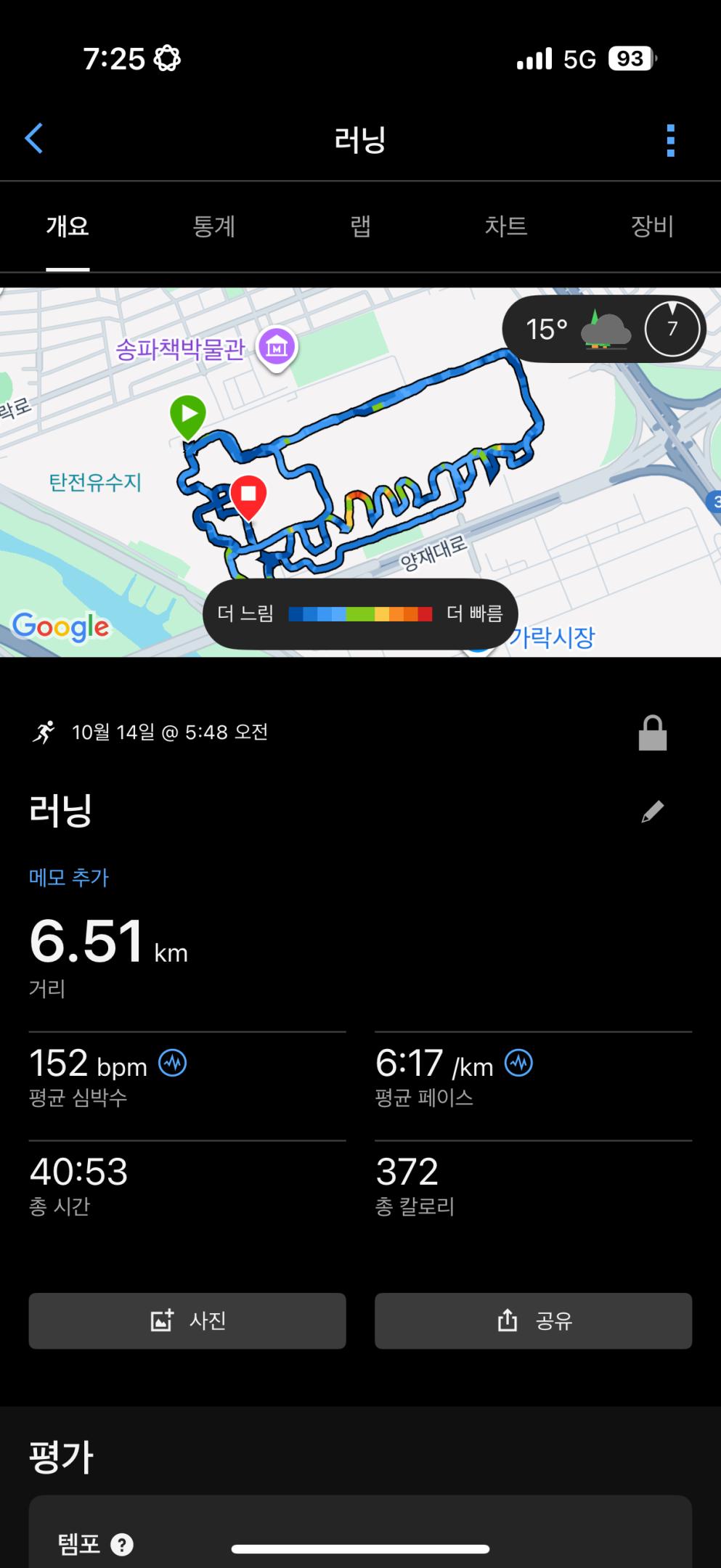721x1568 pixels.
Task: Tap the icon beside 6:17 /km pace
Action: pyautogui.click(x=519, y=1064)
